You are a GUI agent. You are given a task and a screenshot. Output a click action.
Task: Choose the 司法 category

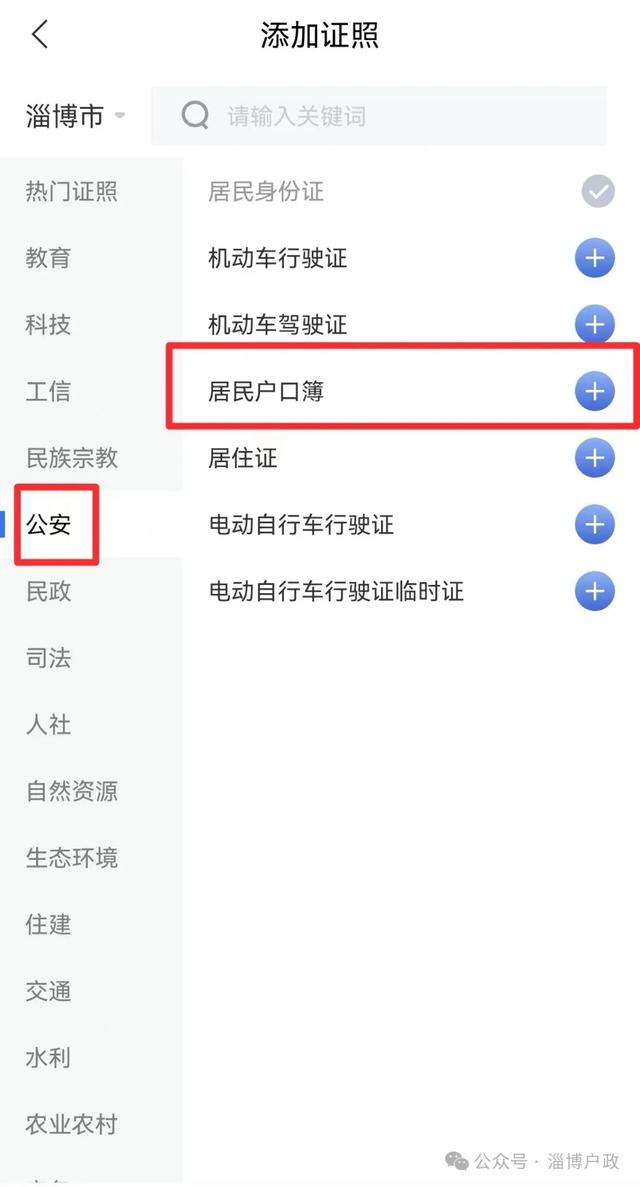(x=48, y=658)
